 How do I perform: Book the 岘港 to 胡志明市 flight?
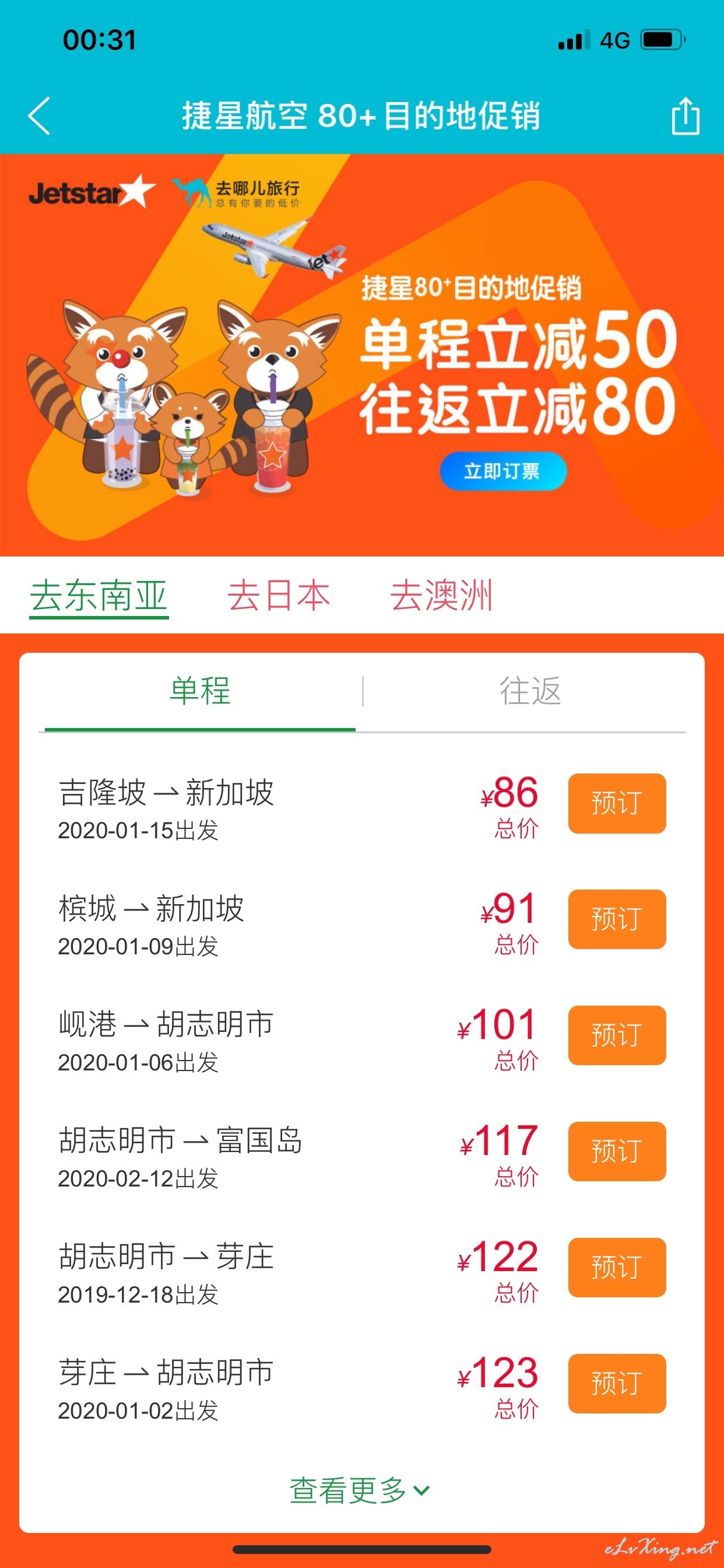[617, 1035]
